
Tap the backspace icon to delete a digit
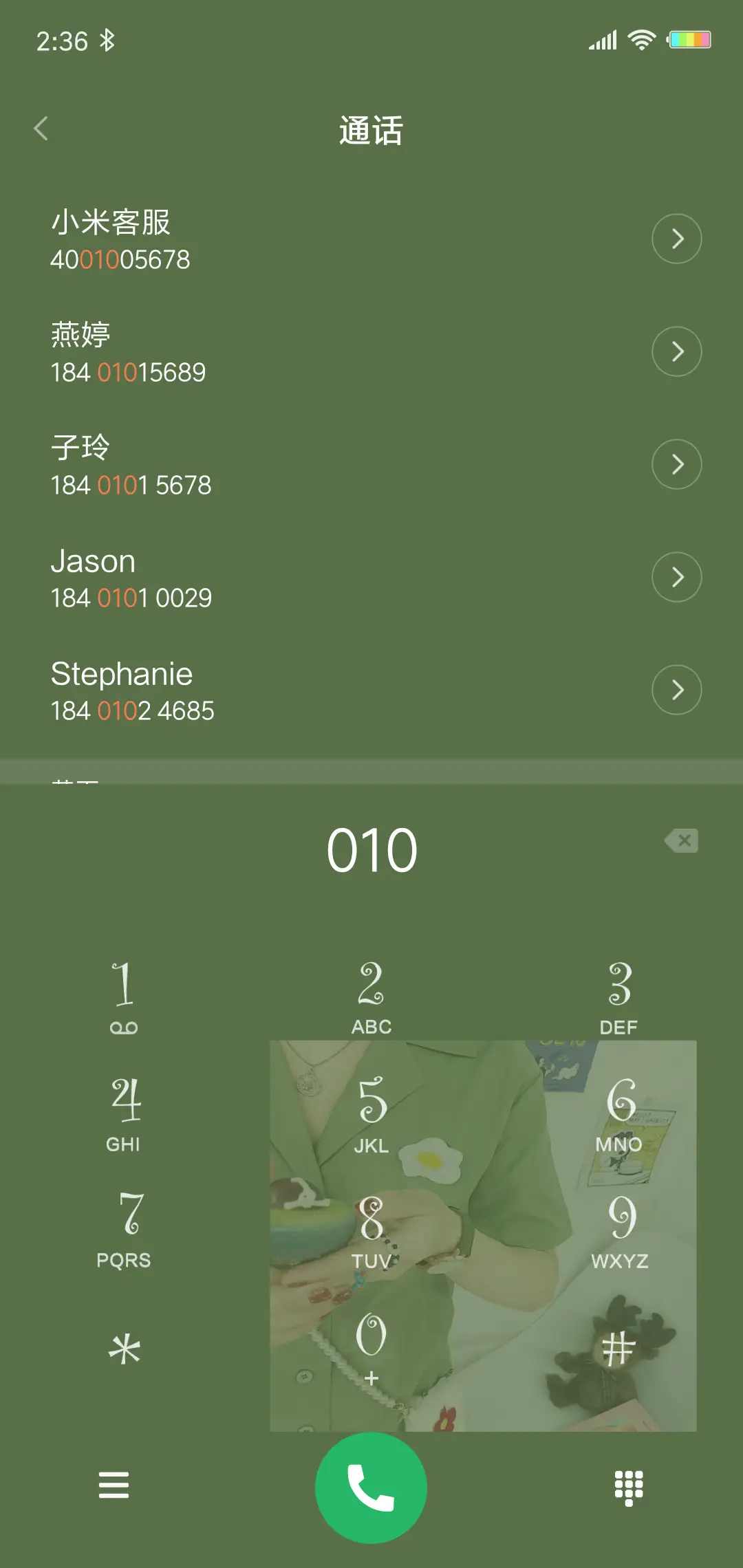tap(682, 840)
